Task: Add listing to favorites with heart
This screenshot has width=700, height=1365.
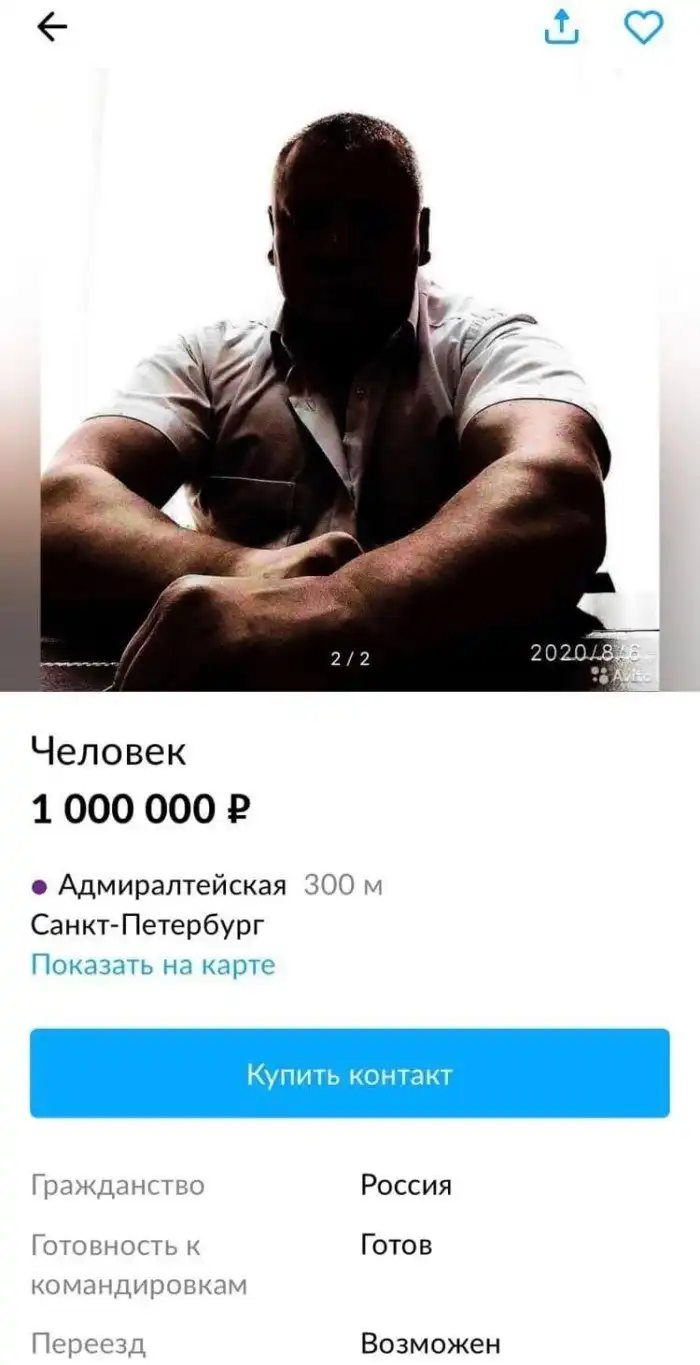Action: [x=644, y=28]
